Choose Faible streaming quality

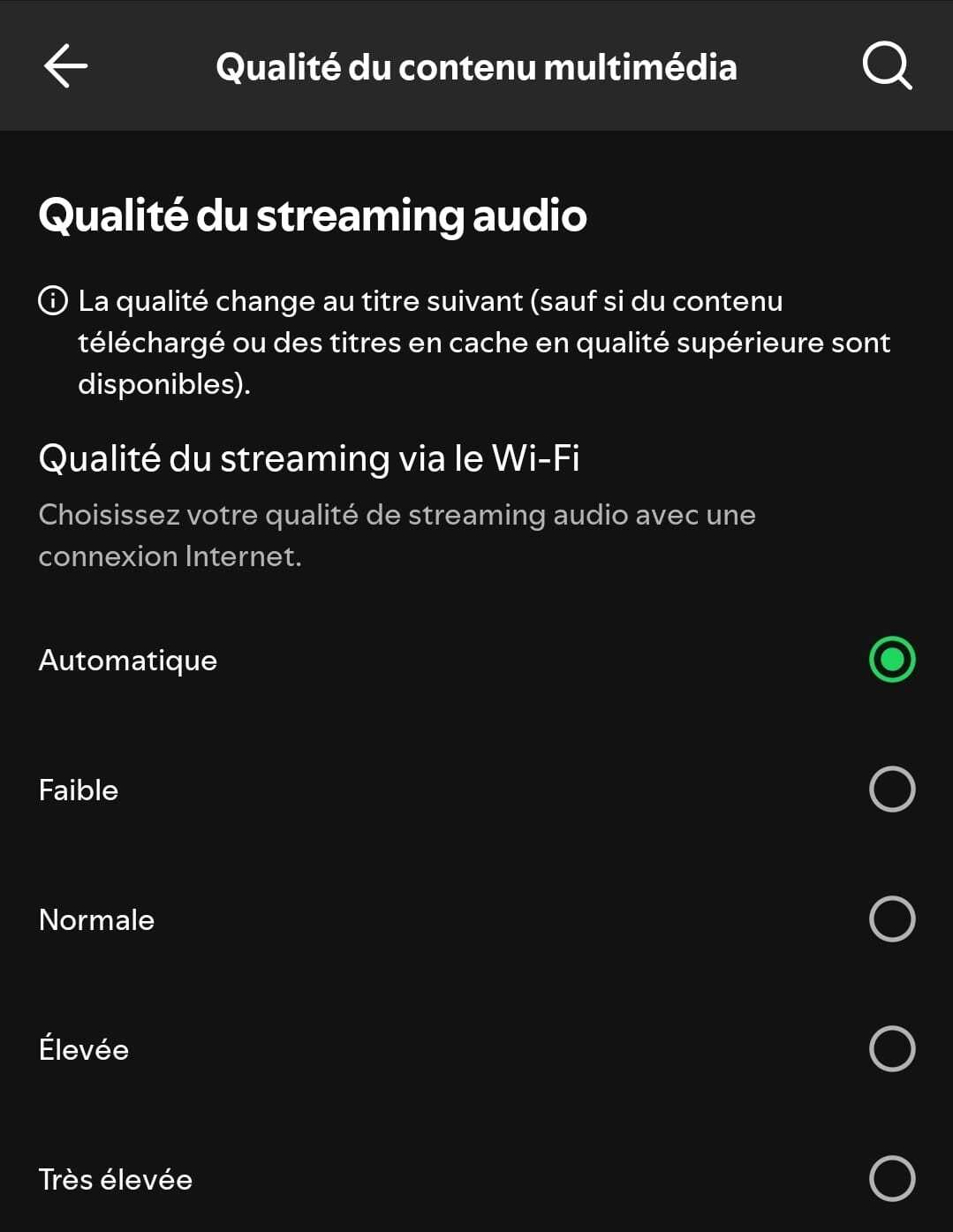(x=891, y=789)
